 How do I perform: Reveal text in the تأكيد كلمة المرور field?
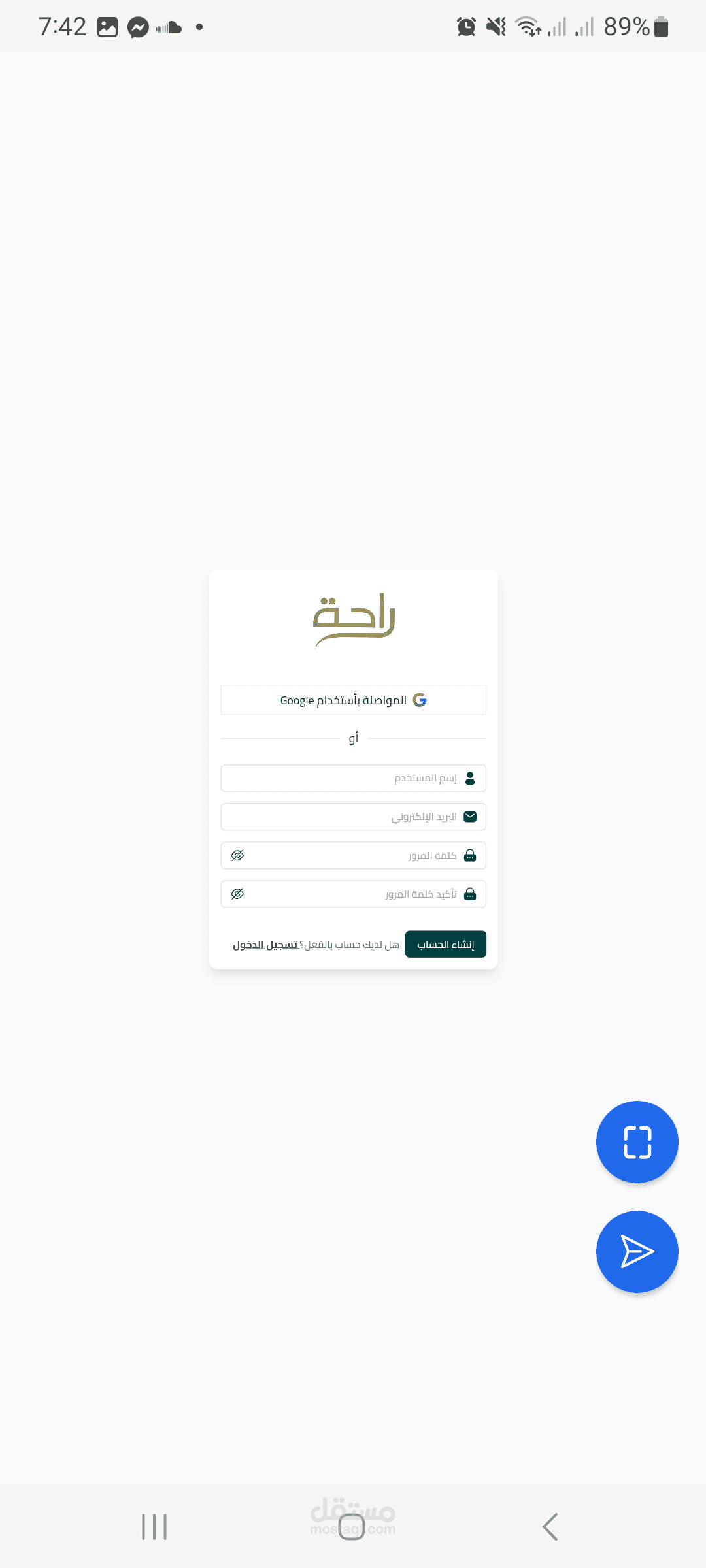coord(237,894)
